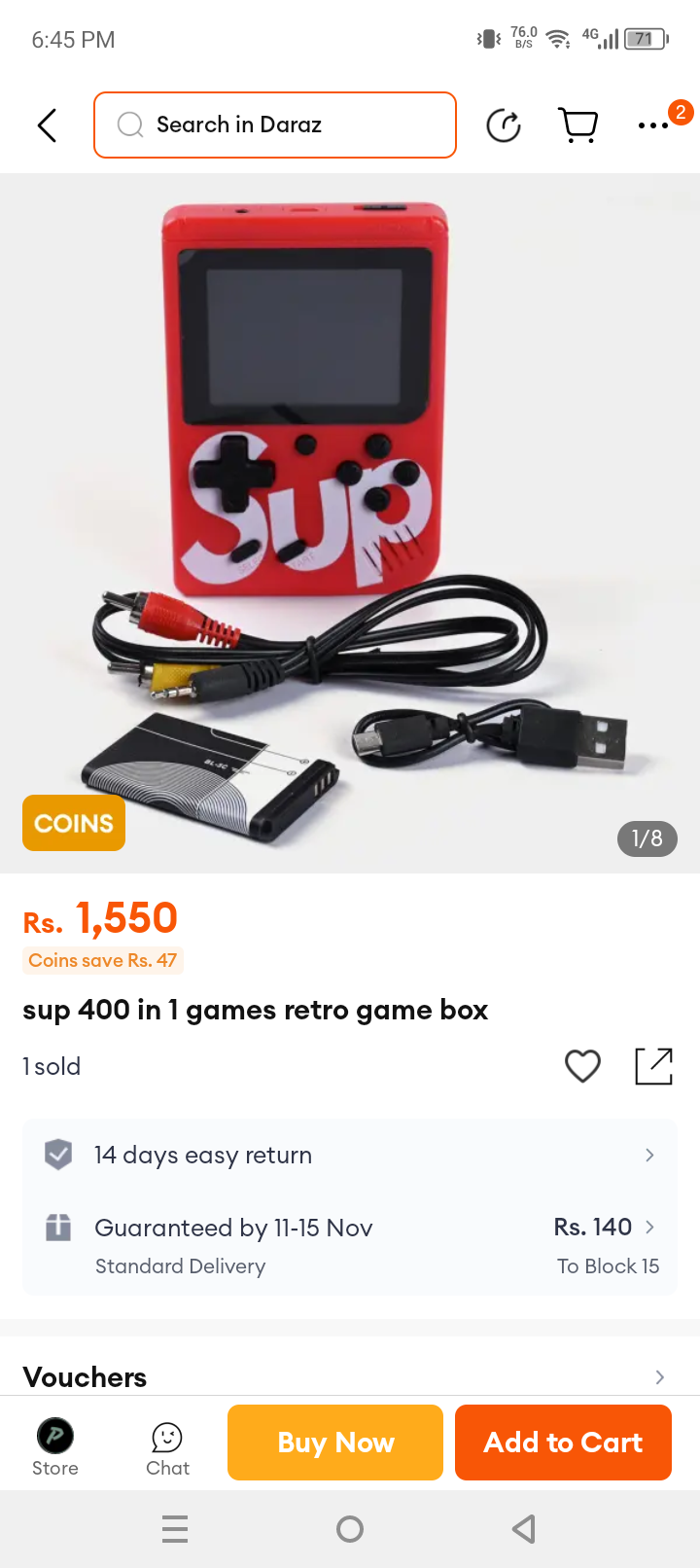
Task: Open 14 days easy return details
Action: (350, 1155)
